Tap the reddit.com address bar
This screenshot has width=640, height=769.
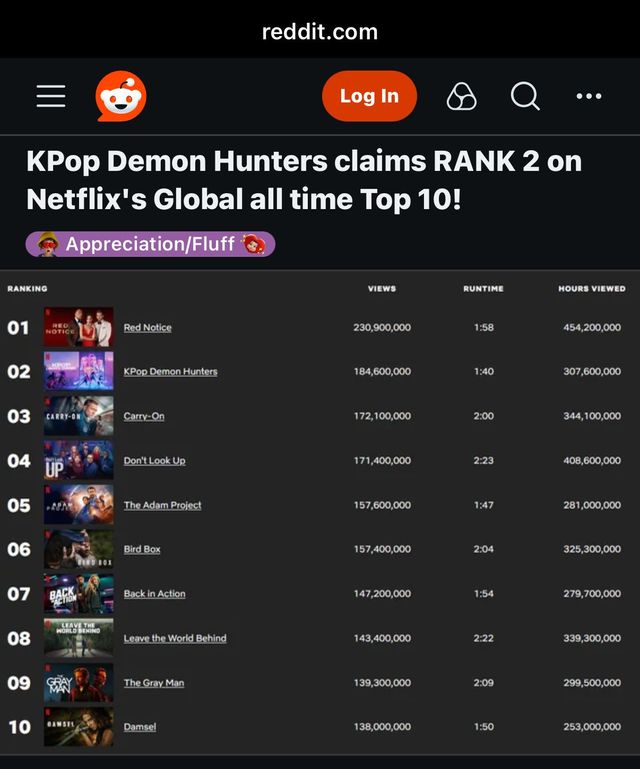[320, 31]
